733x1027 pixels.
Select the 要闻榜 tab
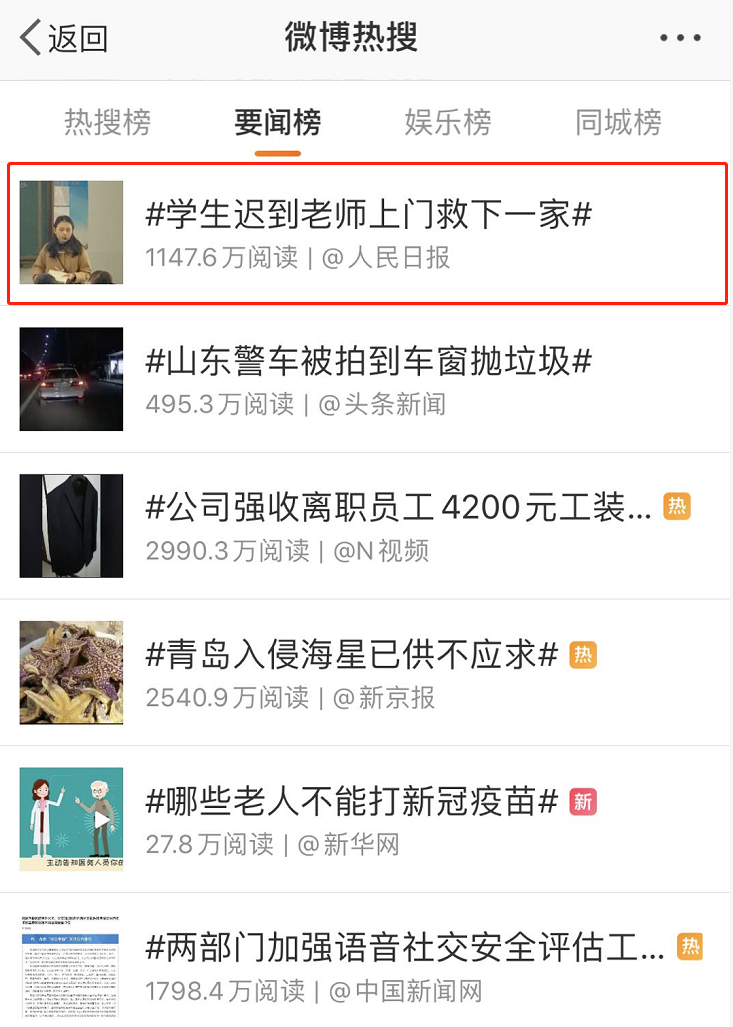click(278, 123)
